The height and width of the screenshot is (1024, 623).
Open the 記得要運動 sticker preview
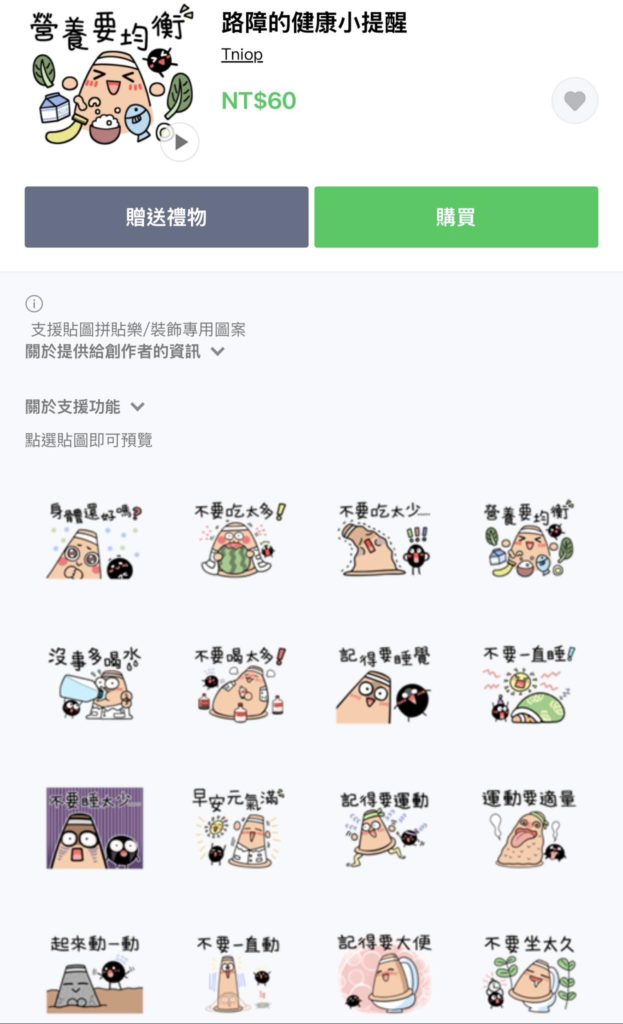pyautogui.click(x=384, y=828)
